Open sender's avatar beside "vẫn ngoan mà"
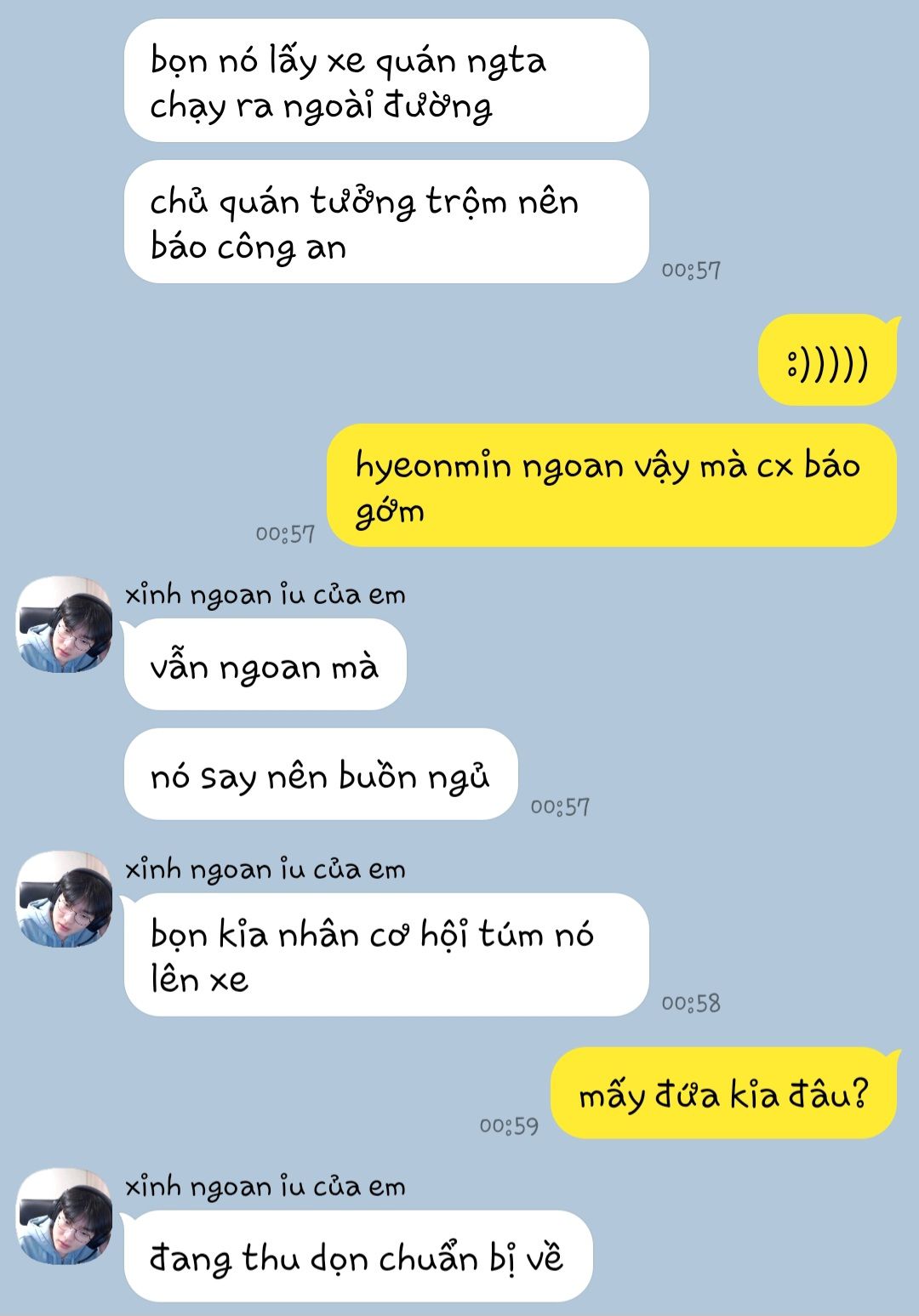This screenshot has width=919, height=1316. [x=65, y=625]
